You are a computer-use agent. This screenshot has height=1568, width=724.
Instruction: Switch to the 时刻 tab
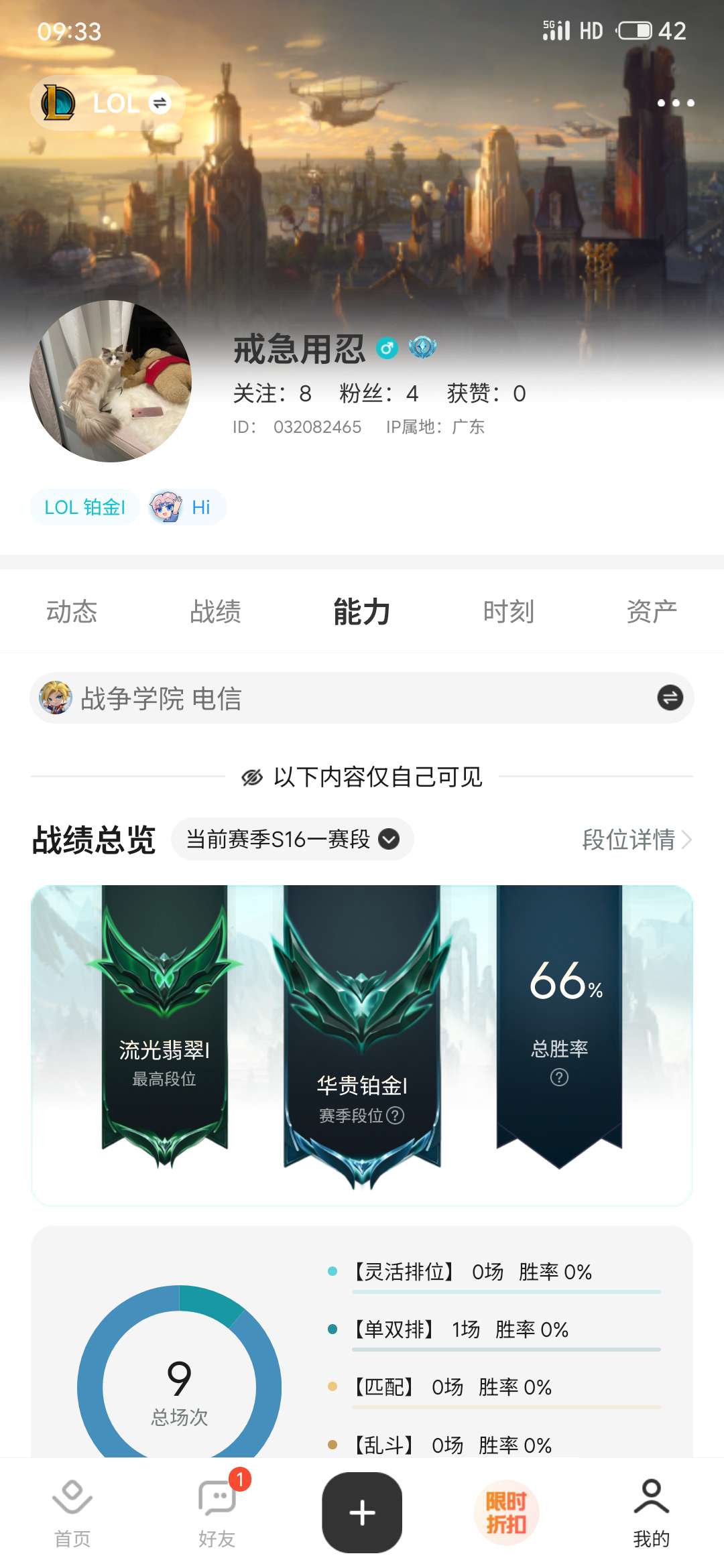[508, 612]
